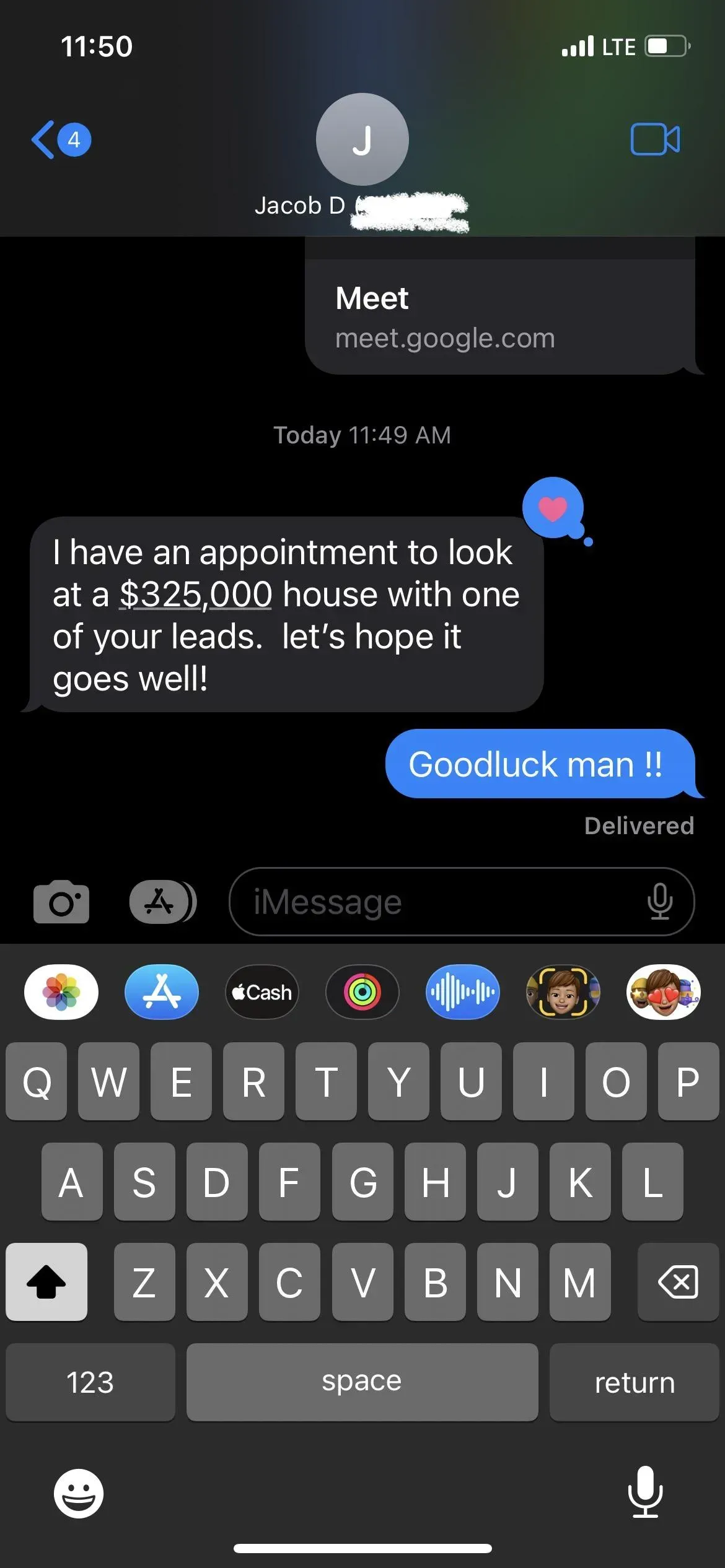Screen dimensions: 725x1568
Task: Open the emoji keyboard
Action: 79,1493
